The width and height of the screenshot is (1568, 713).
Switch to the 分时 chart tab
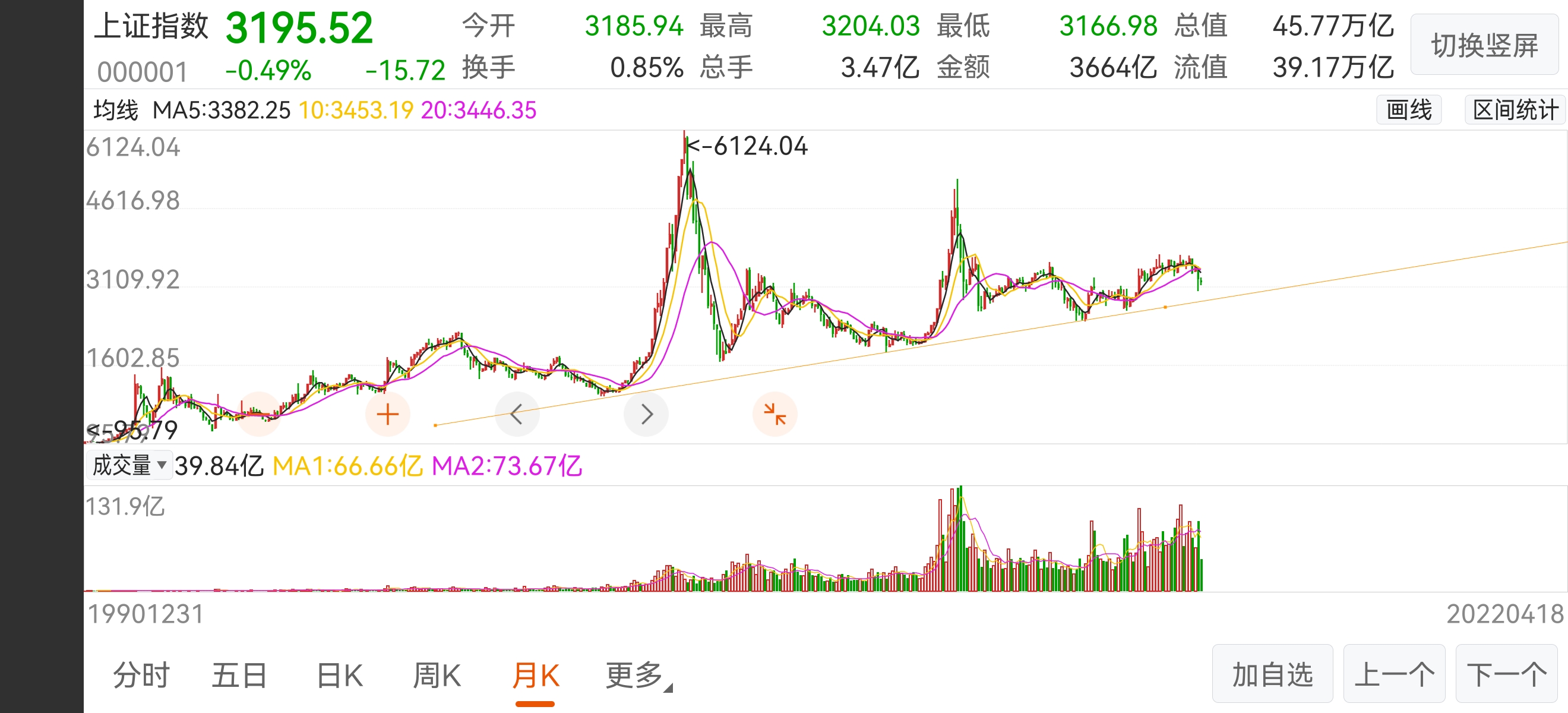(x=141, y=675)
